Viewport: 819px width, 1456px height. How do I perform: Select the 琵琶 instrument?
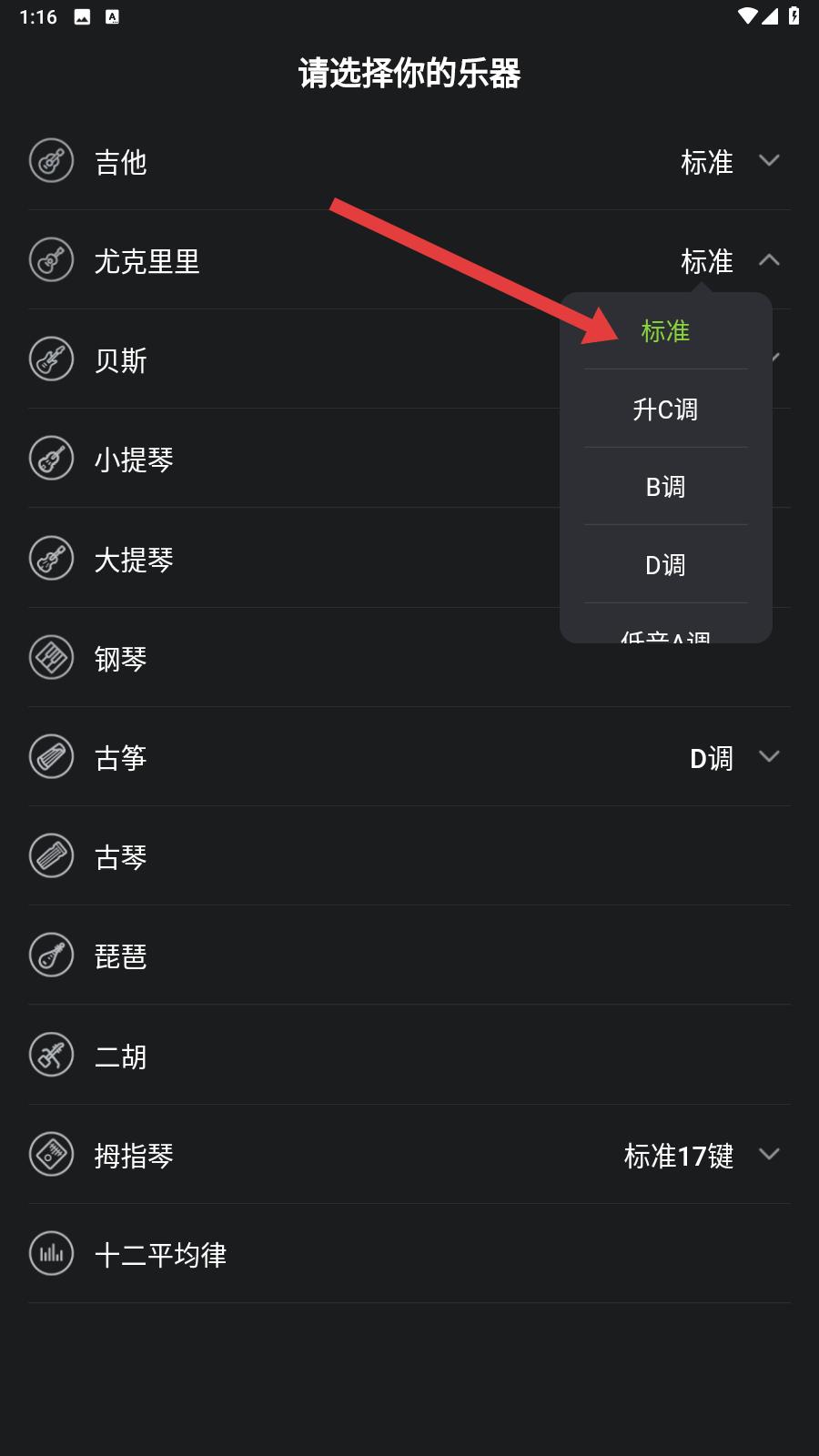click(x=409, y=955)
